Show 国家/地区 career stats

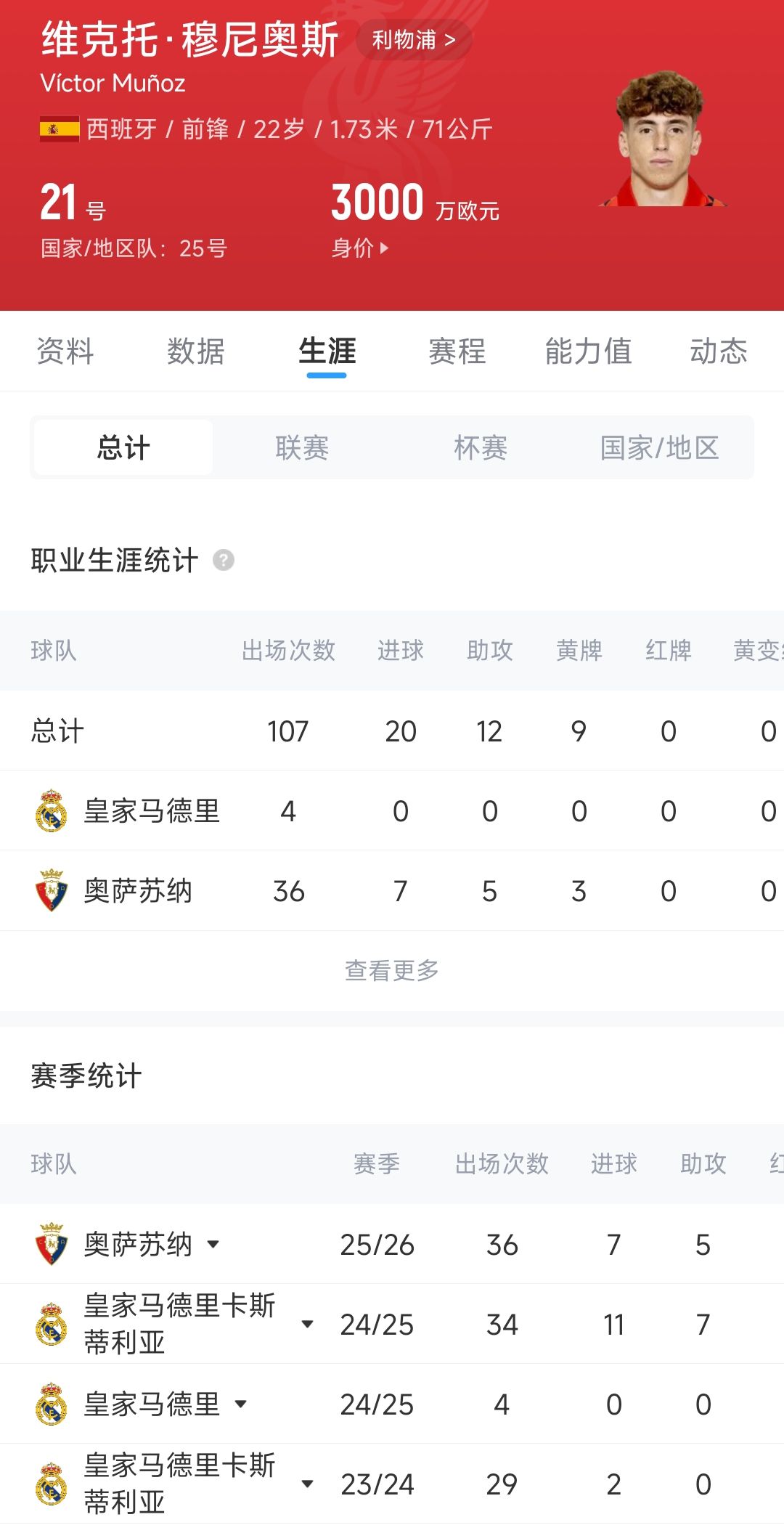pos(660,447)
